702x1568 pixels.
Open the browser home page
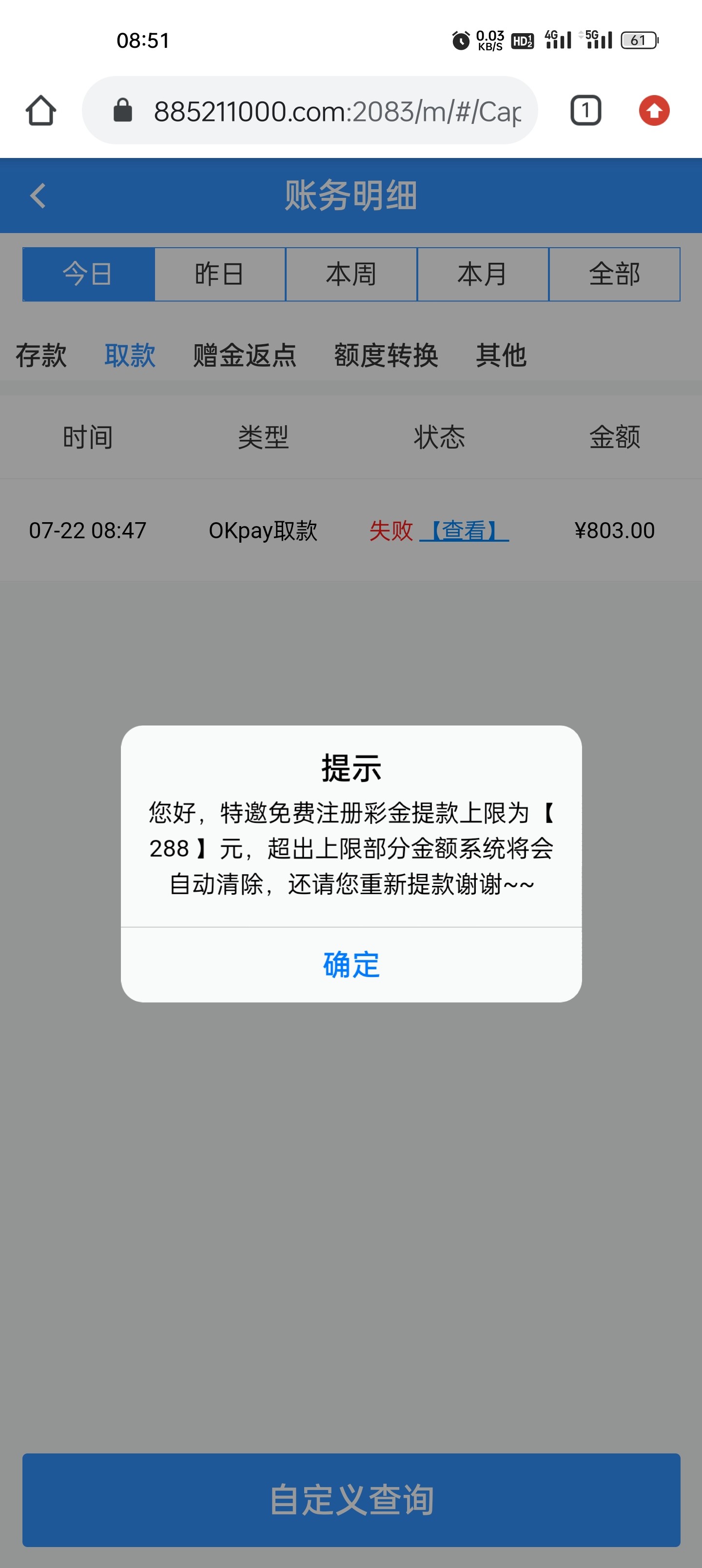41,111
